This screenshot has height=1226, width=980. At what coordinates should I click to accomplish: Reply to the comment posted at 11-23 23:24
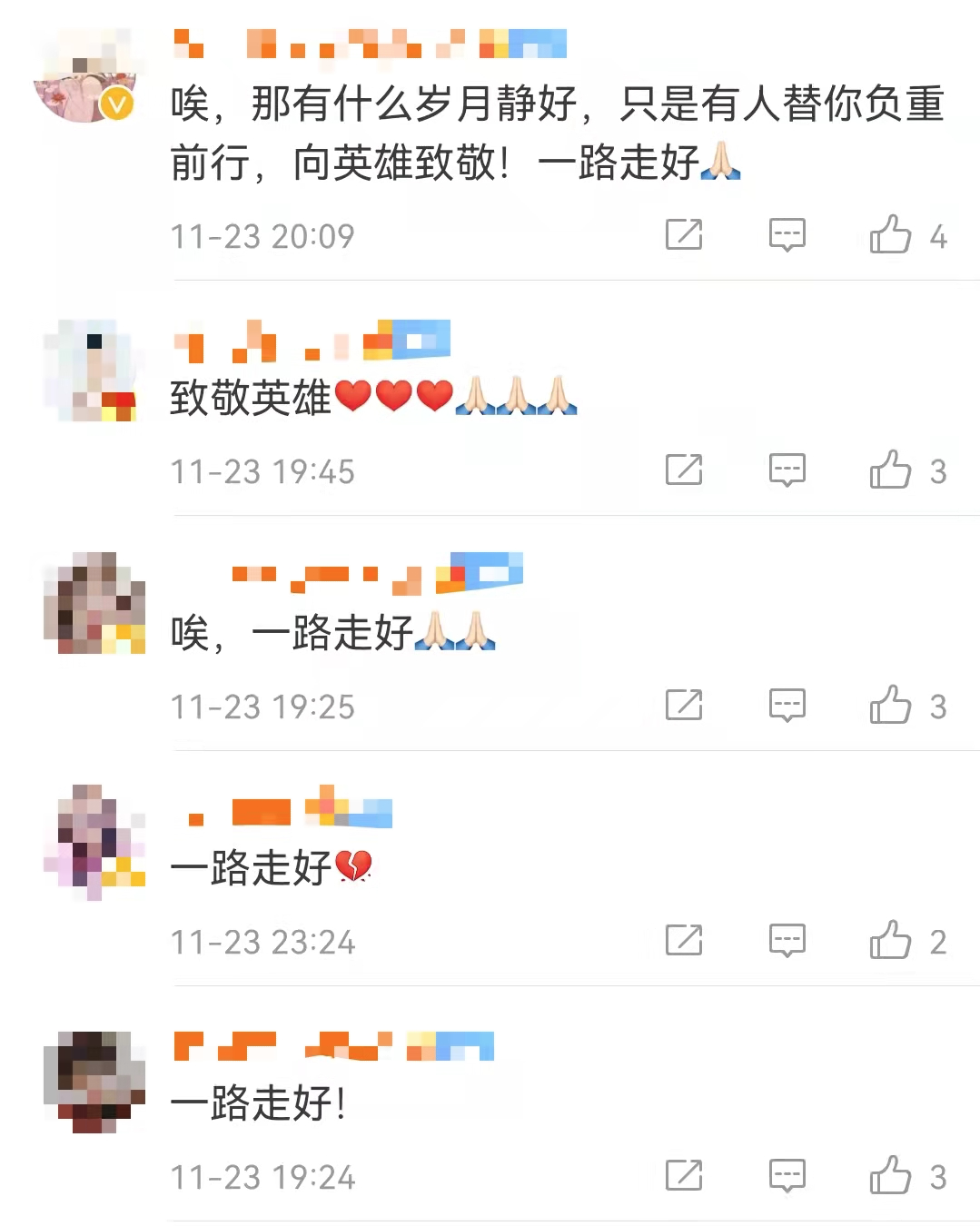[787, 941]
